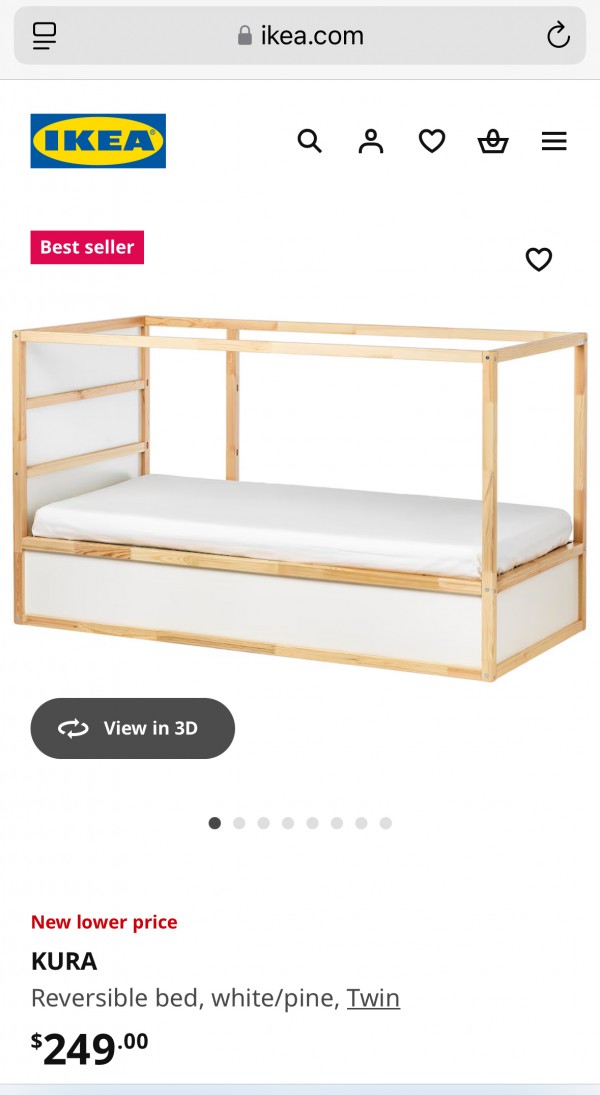Screen dimensions: 600x1095
Task: Open the Twin size link
Action: 373,998
